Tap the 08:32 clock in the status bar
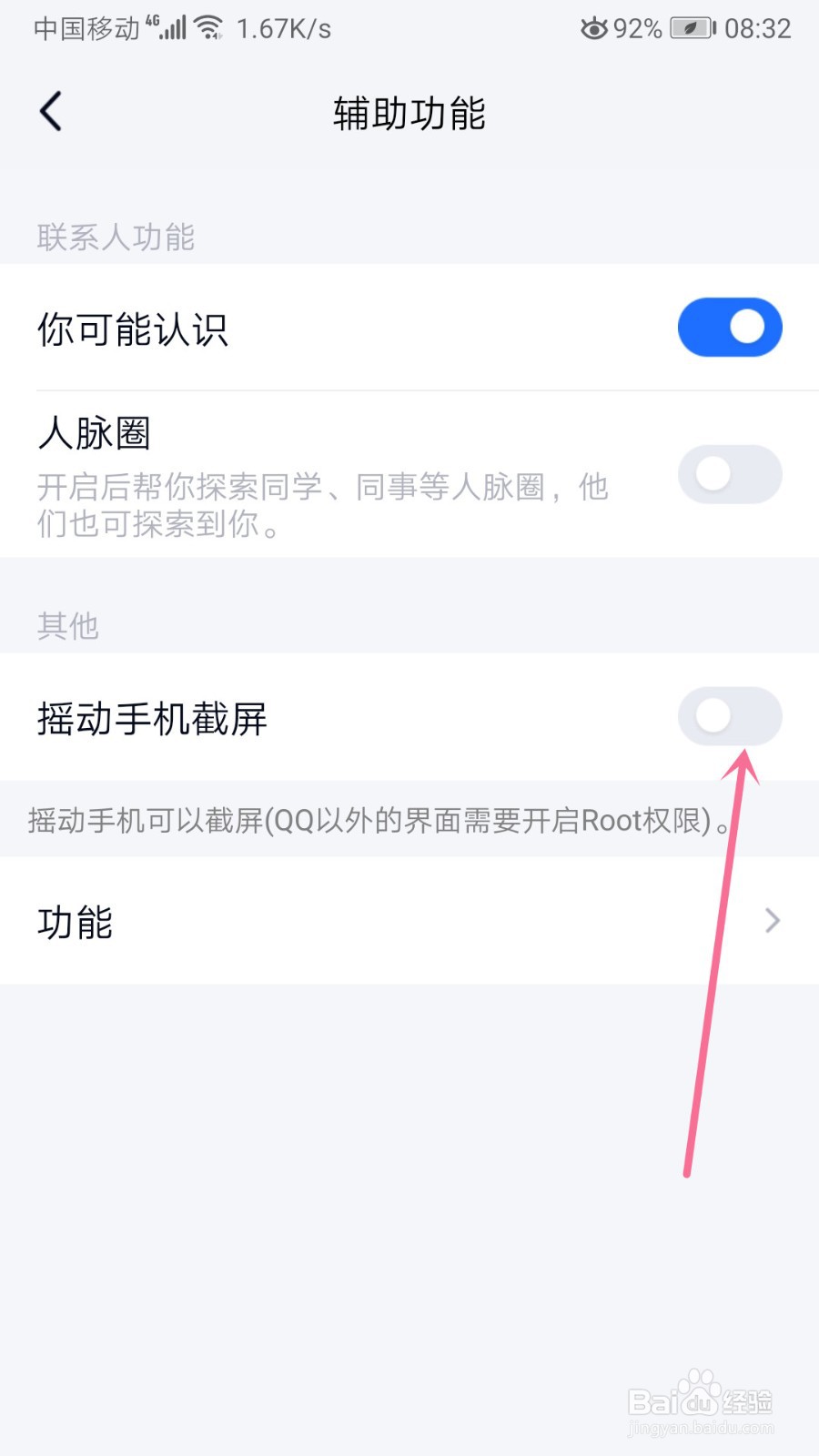The image size is (819, 1456). (x=758, y=27)
